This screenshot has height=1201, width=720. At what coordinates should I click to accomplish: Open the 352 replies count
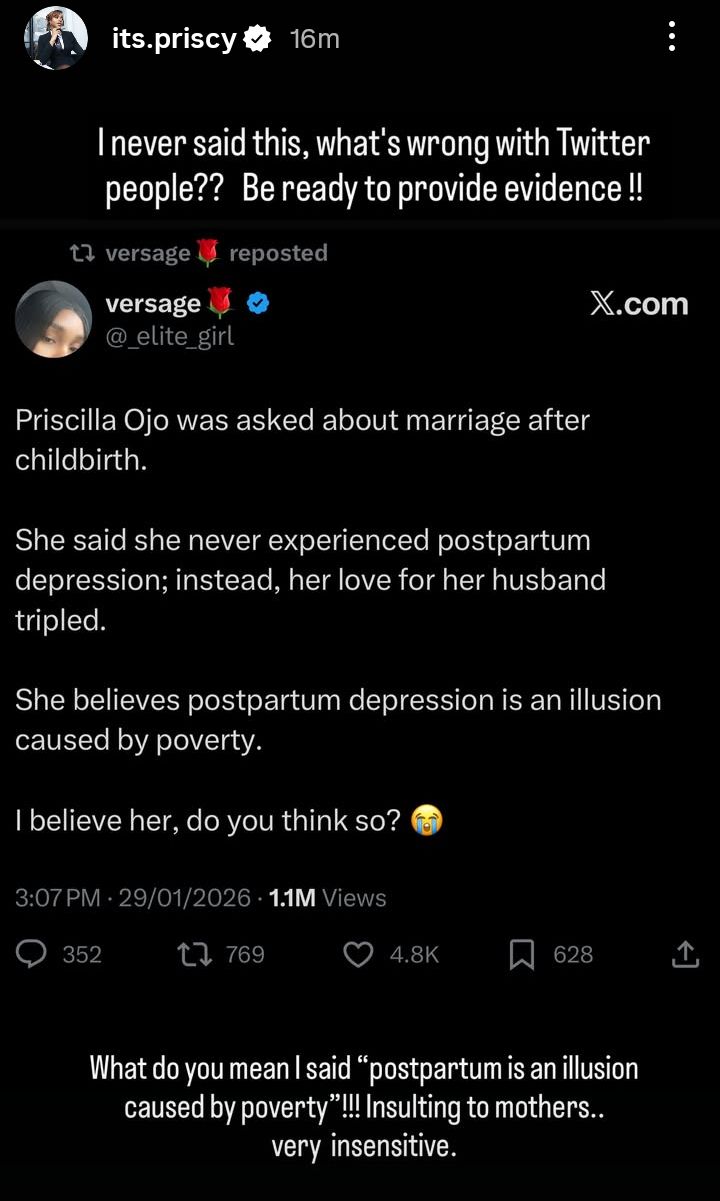click(82, 954)
